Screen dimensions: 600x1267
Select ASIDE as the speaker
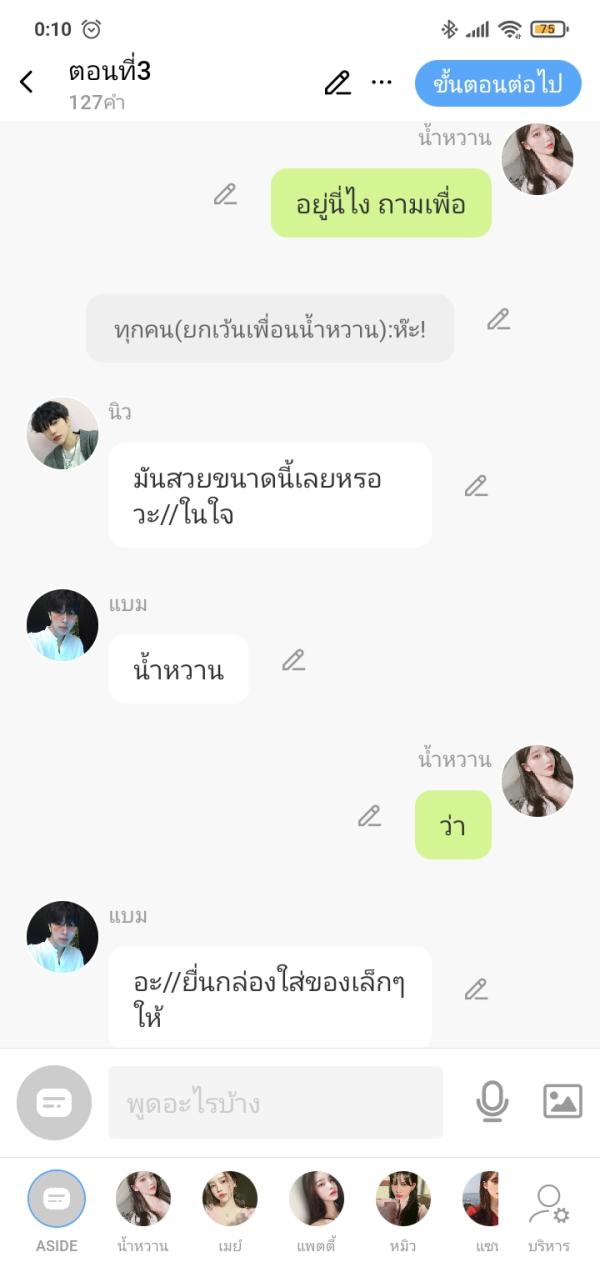pos(56,1200)
